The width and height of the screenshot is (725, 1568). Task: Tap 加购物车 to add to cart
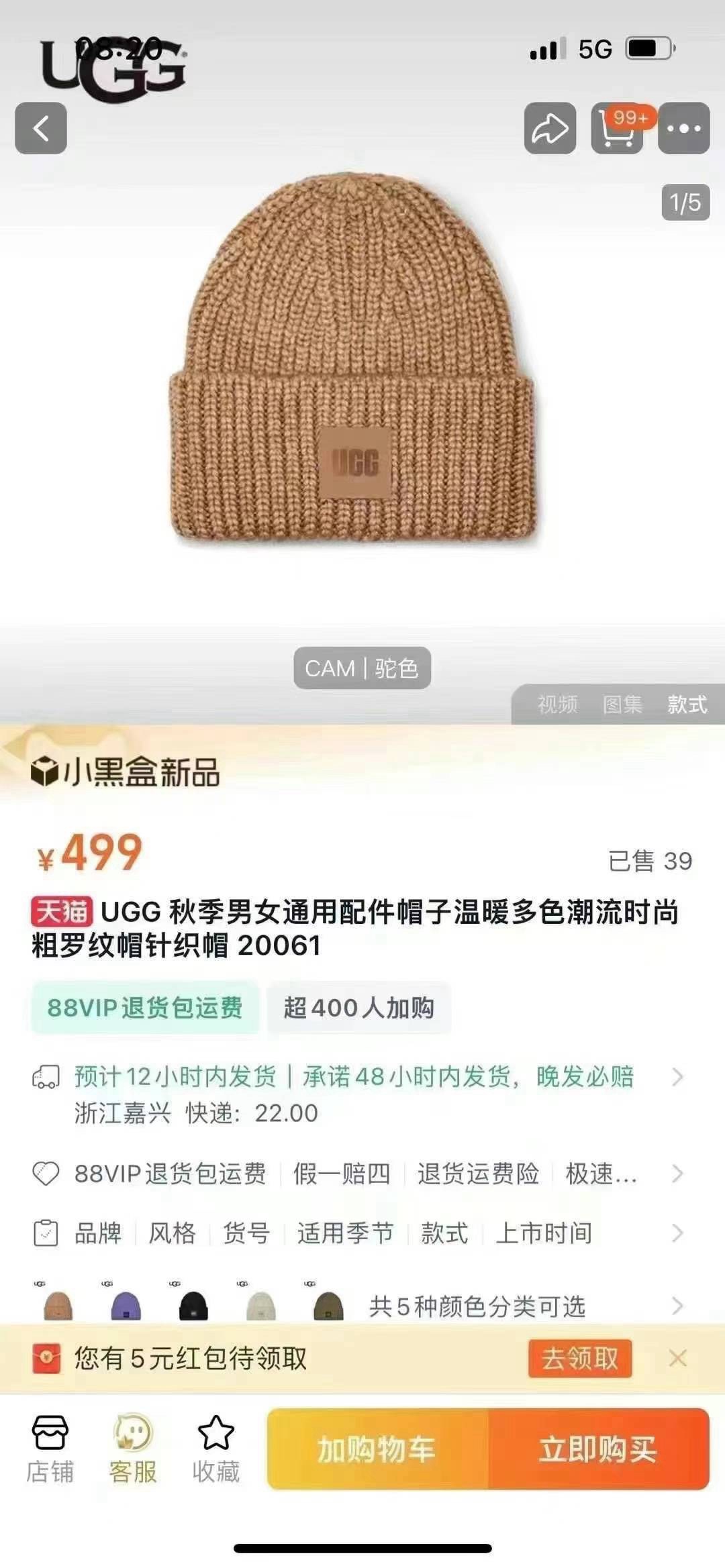(x=377, y=1449)
